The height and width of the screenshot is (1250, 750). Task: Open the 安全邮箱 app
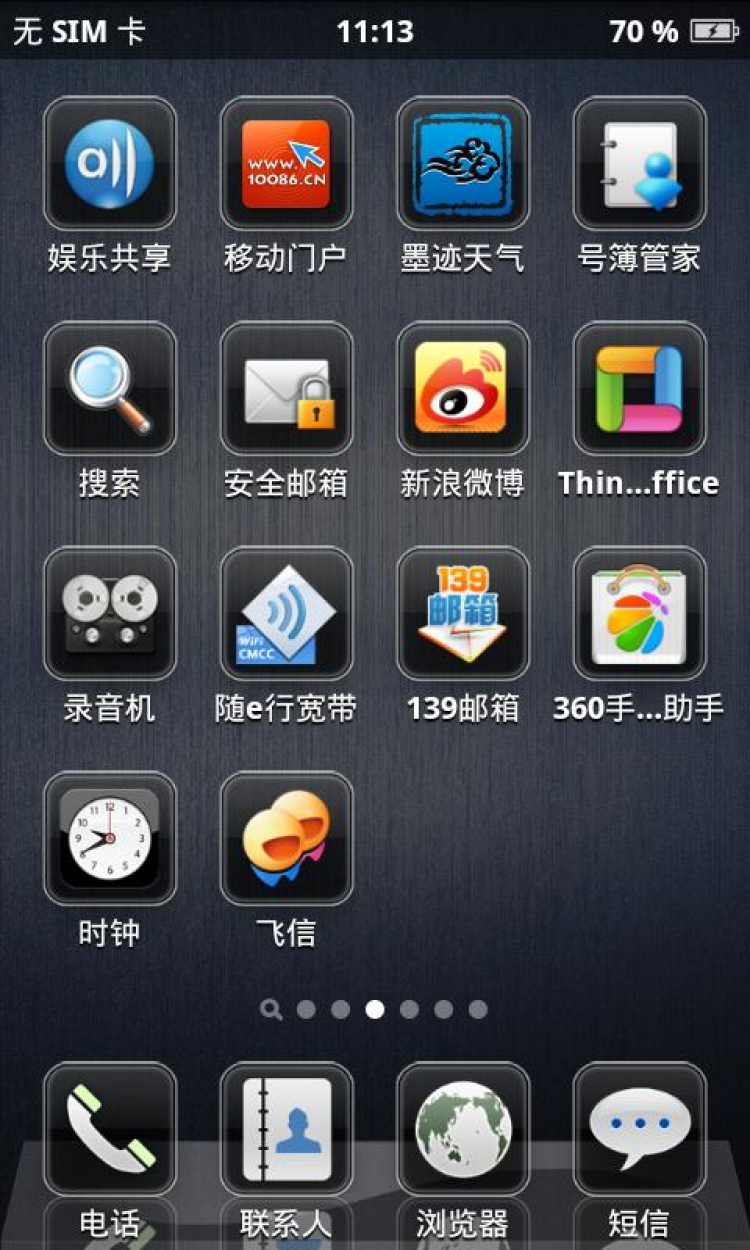point(286,388)
